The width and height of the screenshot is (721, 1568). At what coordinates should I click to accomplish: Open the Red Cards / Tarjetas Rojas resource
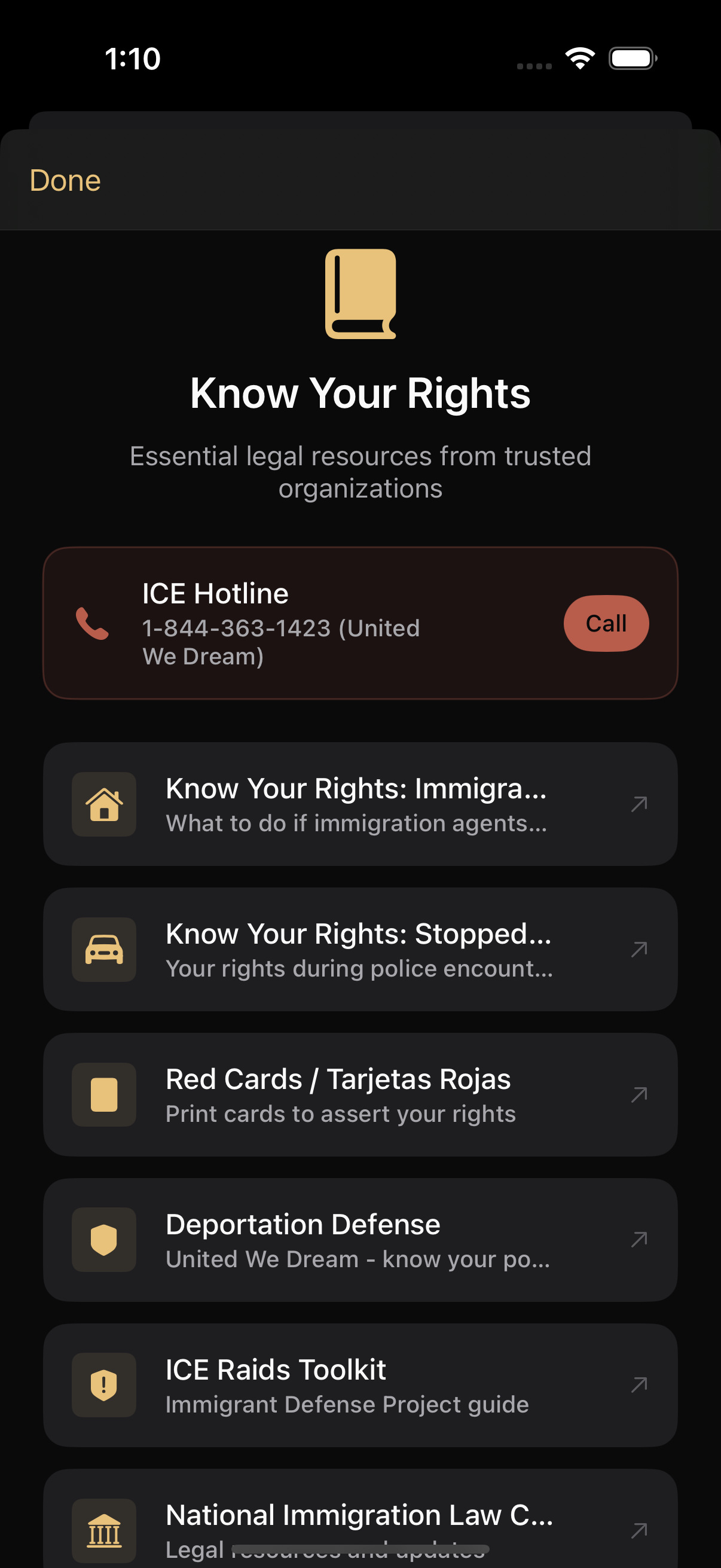tap(360, 1094)
